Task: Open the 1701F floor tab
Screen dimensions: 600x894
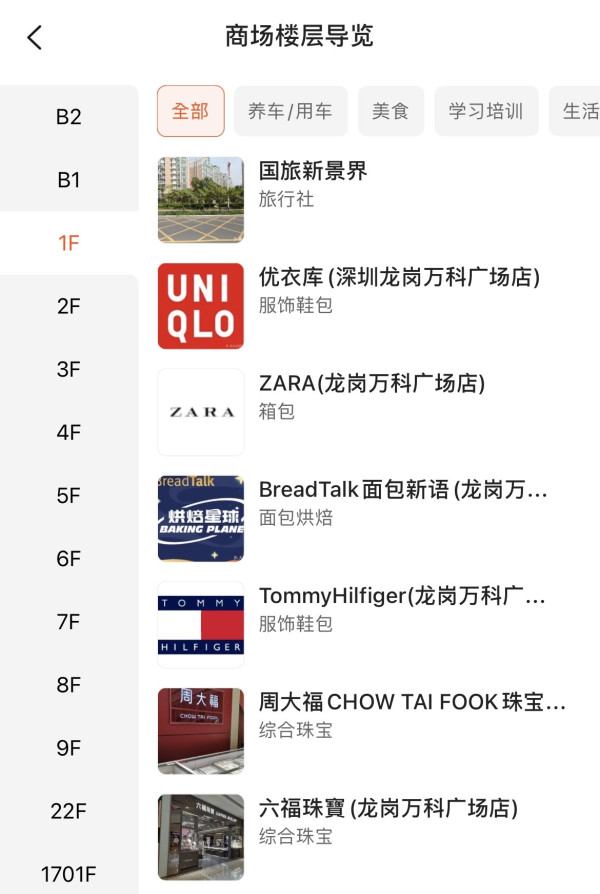Action: [68, 875]
